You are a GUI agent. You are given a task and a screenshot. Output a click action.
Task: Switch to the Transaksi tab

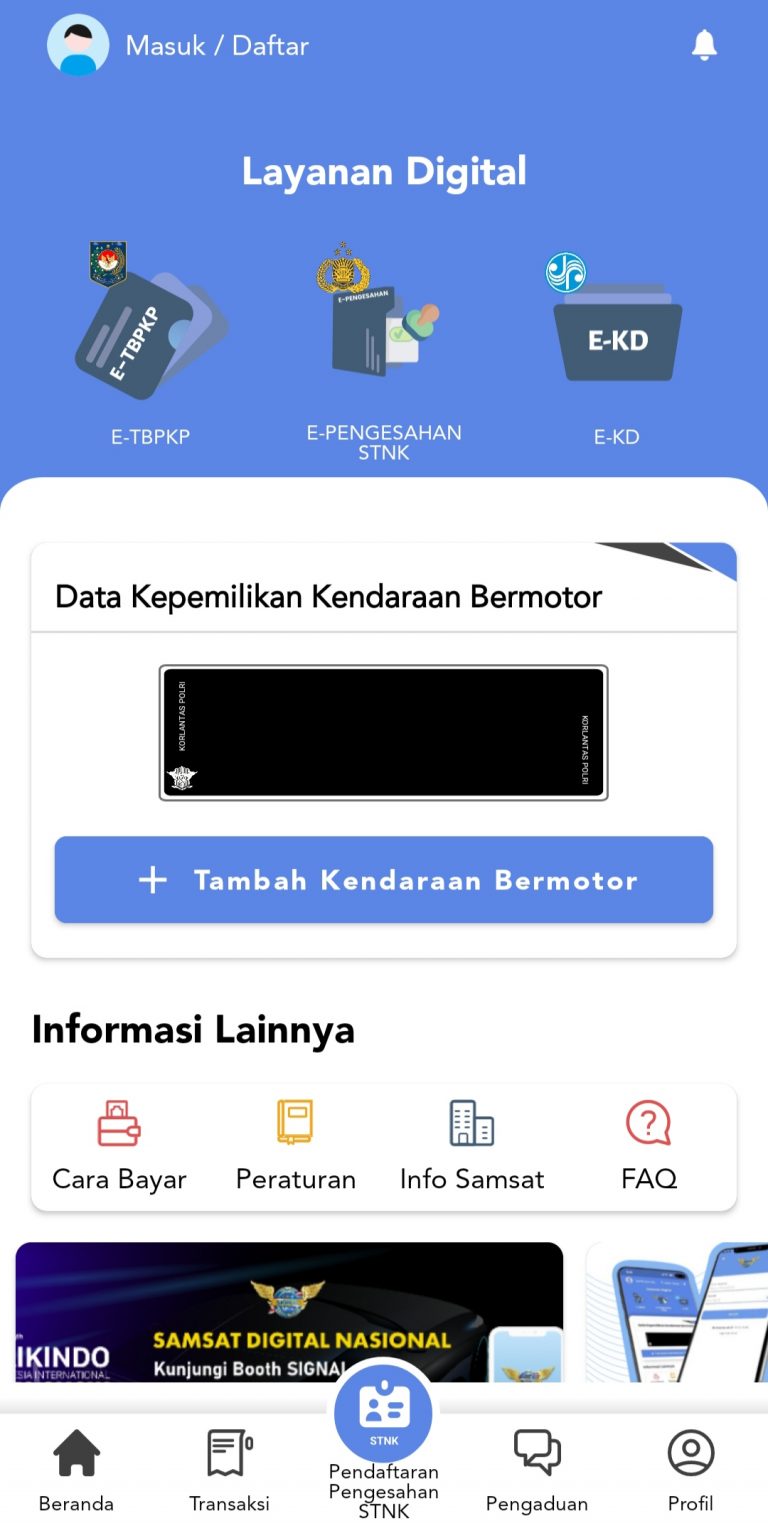click(x=229, y=1468)
